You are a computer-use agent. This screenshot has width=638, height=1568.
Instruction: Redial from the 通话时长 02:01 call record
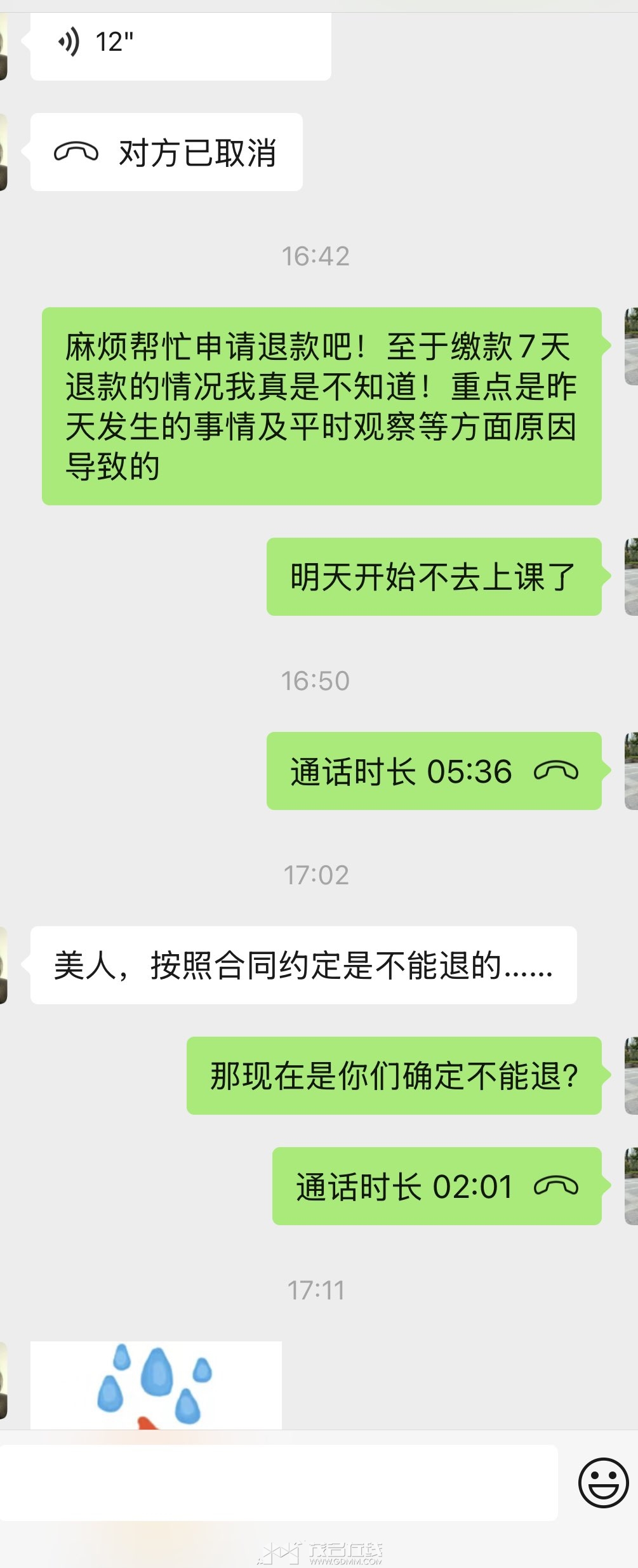click(437, 1186)
